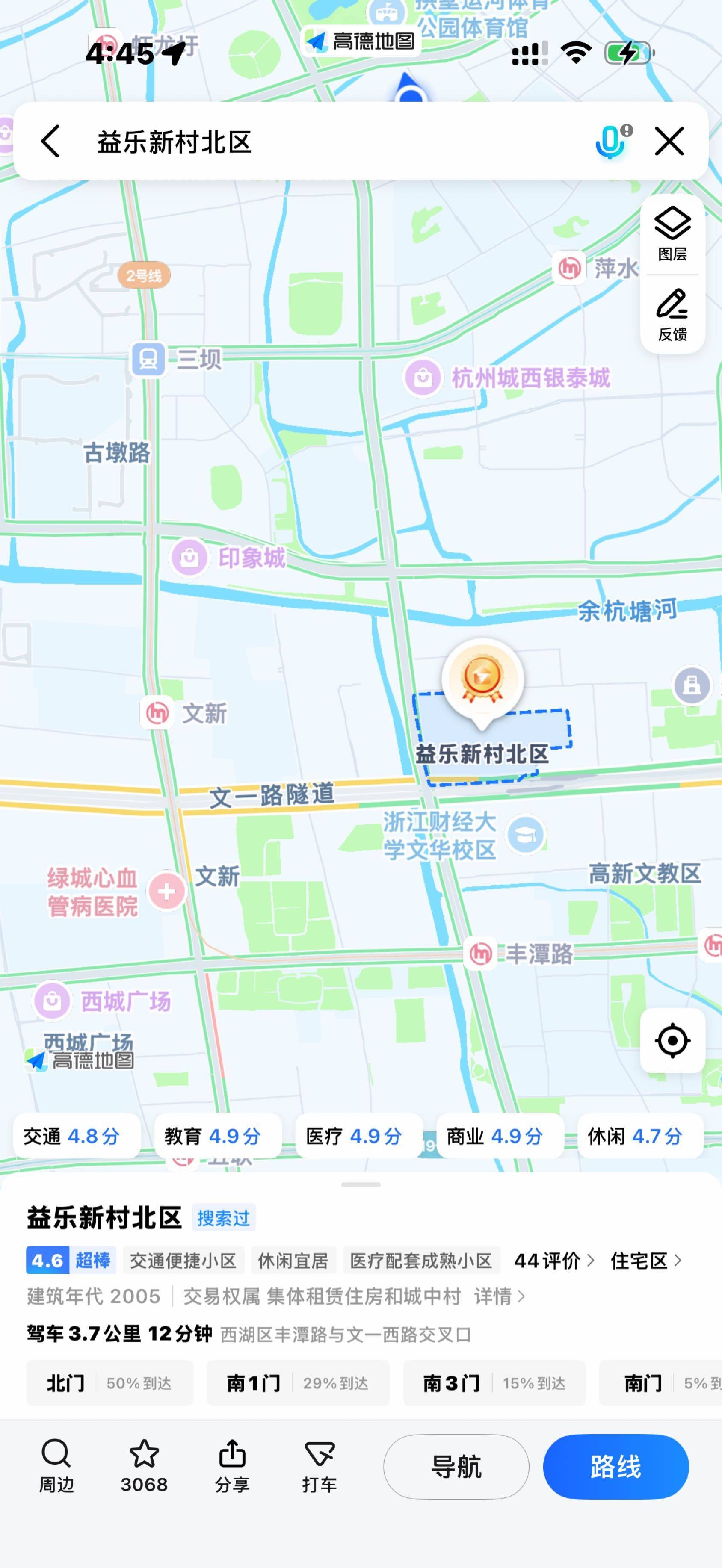The height and width of the screenshot is (1568, 722).
Task: Recenter the map on my location
Action: click(672, 1040)
